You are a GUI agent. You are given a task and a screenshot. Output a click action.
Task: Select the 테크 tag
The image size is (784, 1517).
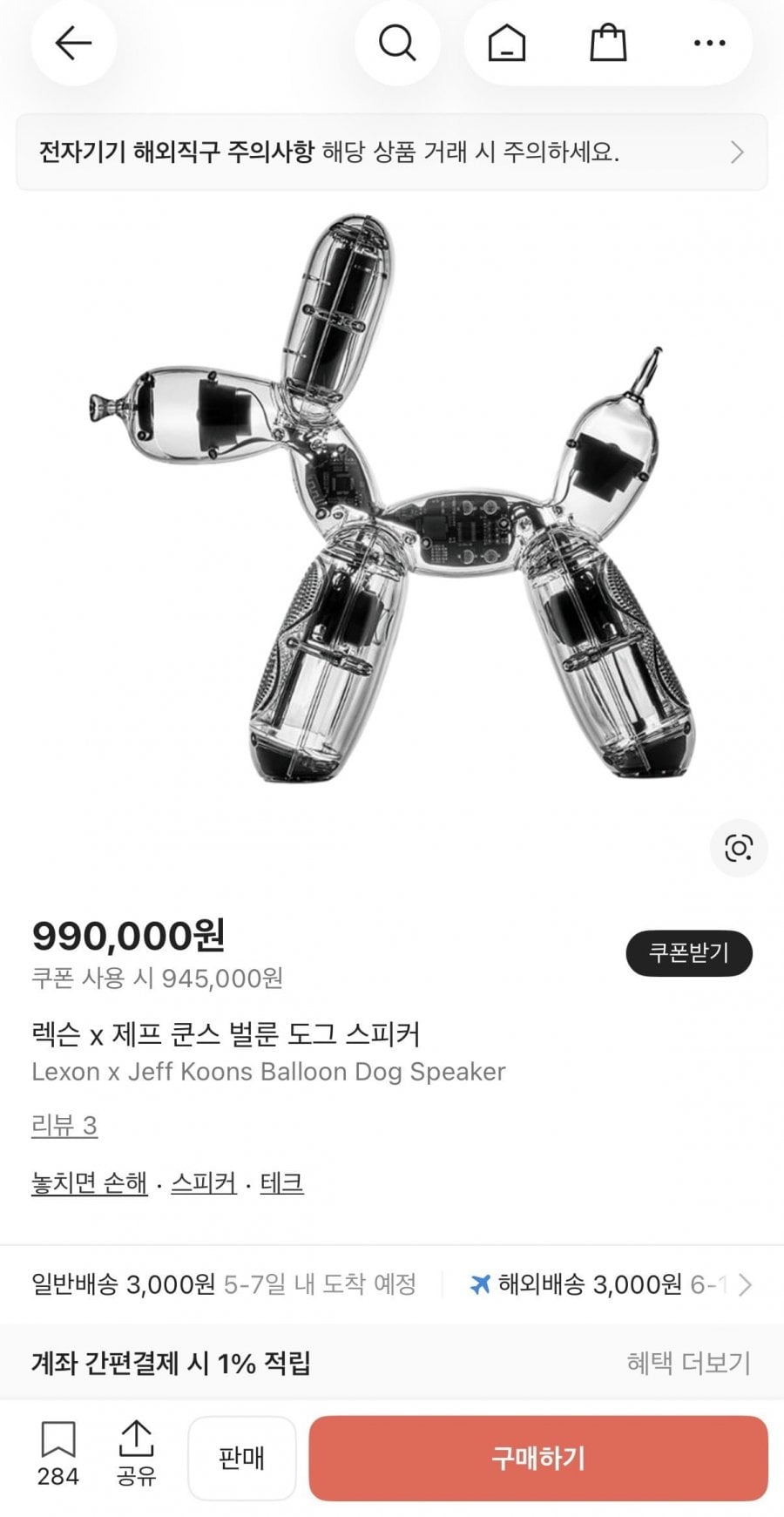(281, 1183)
